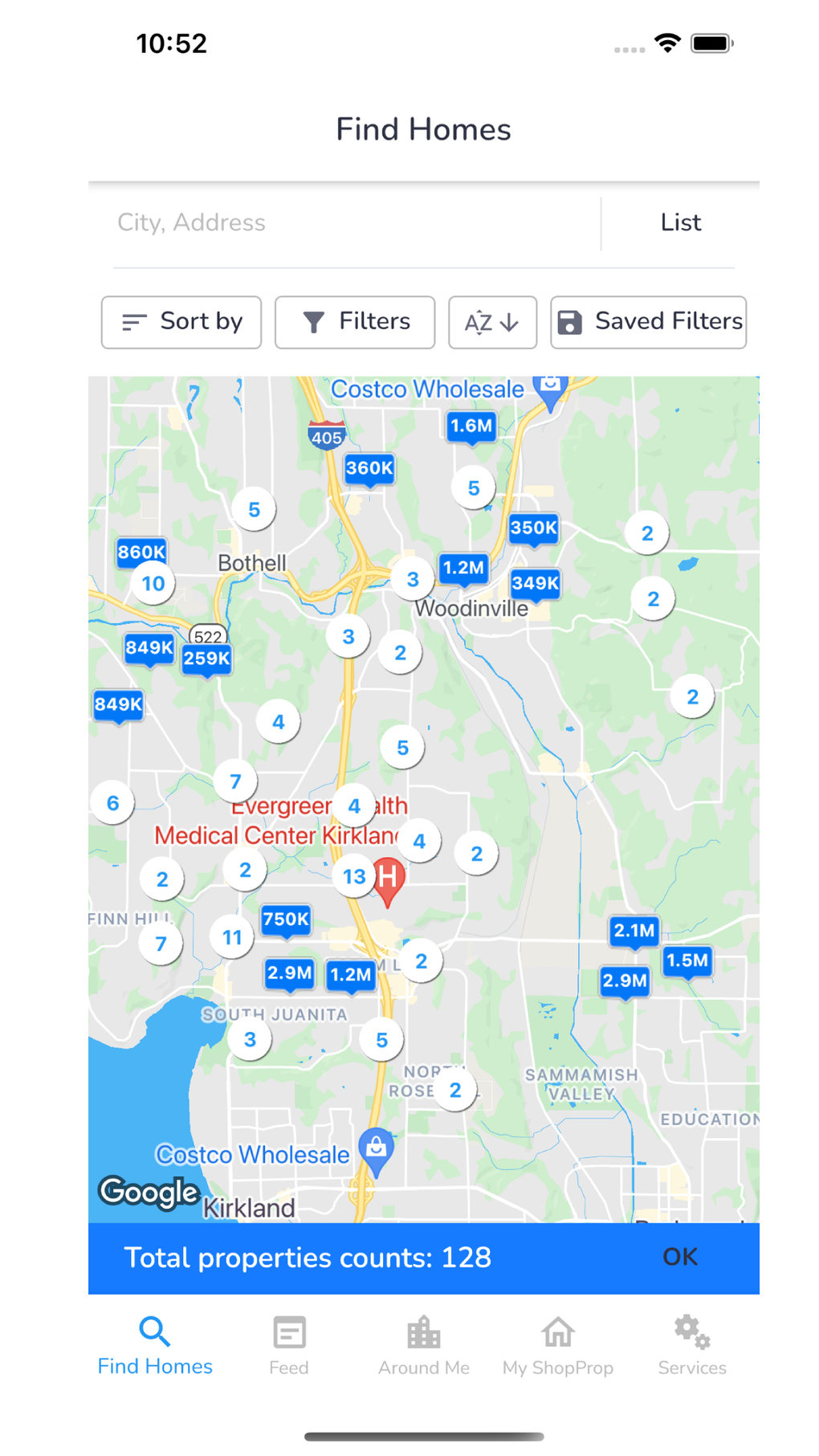Open the Services tab
This screenshot has width=819, height=1456.
[692, 1346]
